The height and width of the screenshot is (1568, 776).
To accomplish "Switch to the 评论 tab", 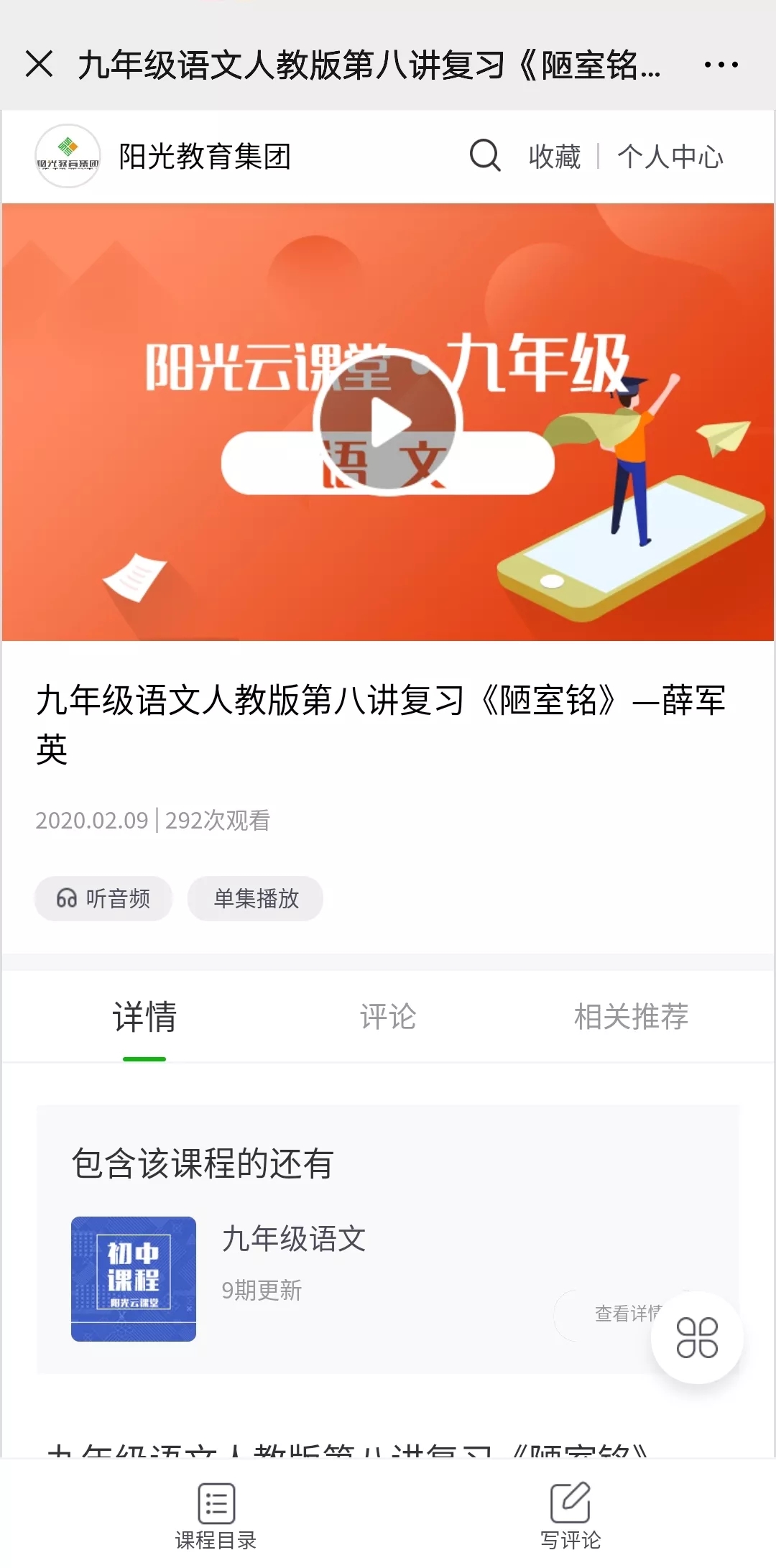I will coord(388,1017).
